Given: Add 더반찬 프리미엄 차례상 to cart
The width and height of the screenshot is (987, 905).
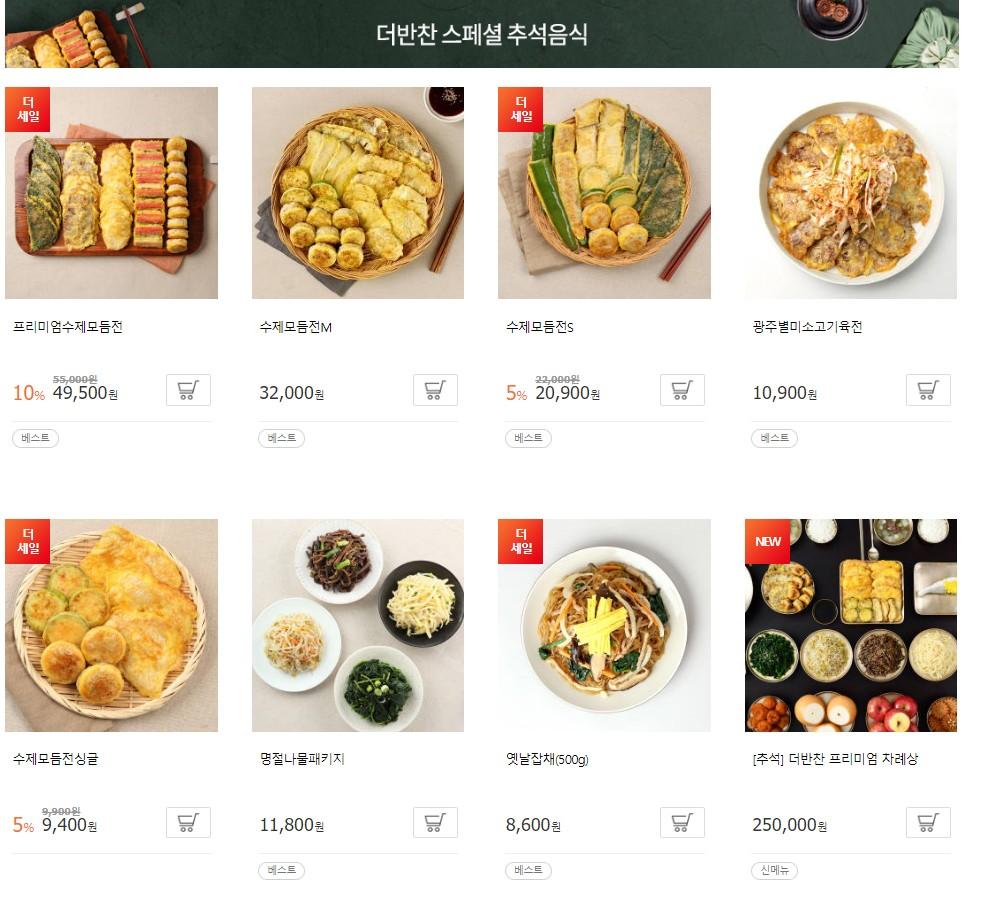Looking at the screenshot, I should (x=928, y=822).
